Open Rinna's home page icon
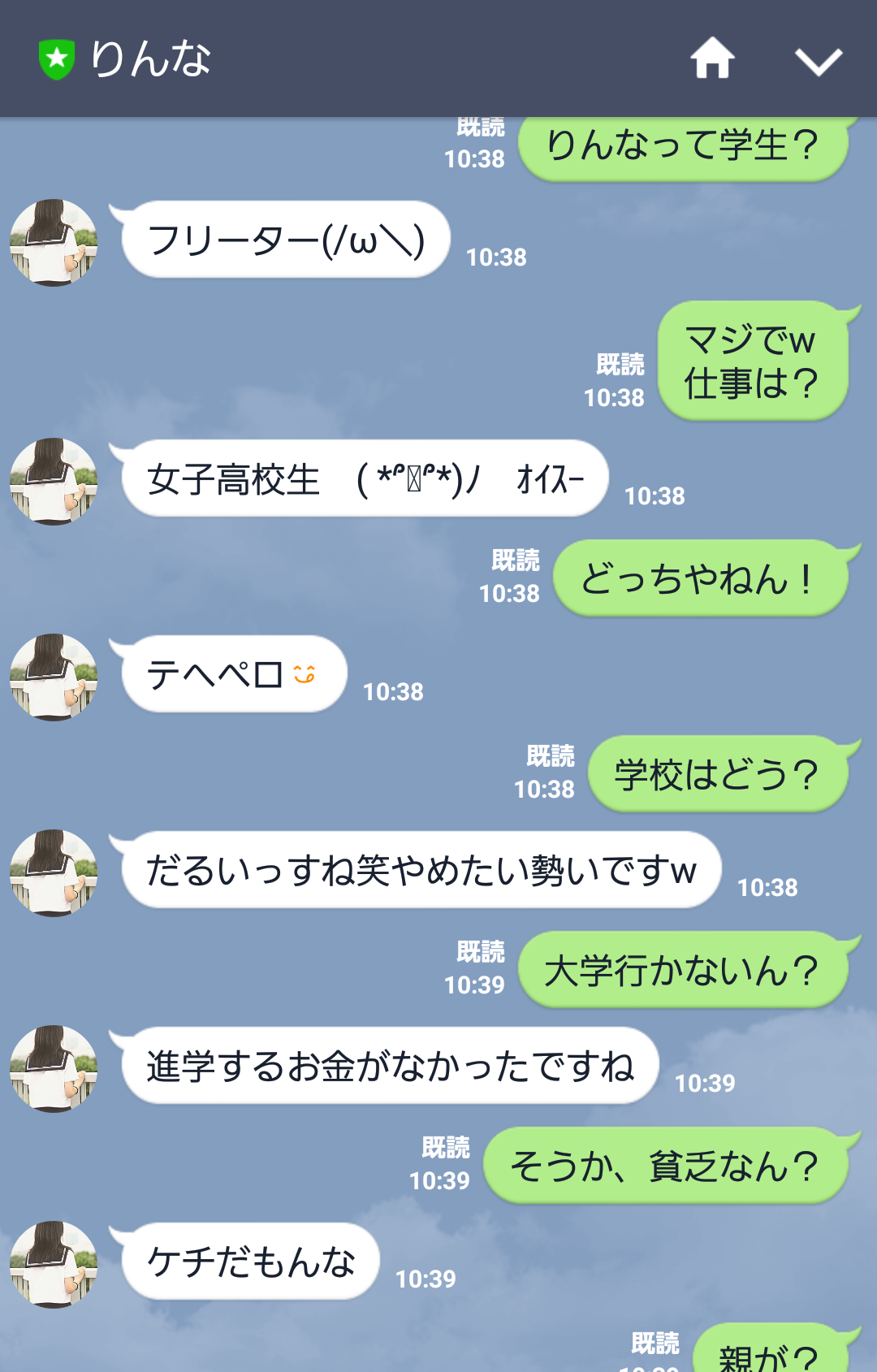Screen dimensions: 877x1372 (712, 59)
